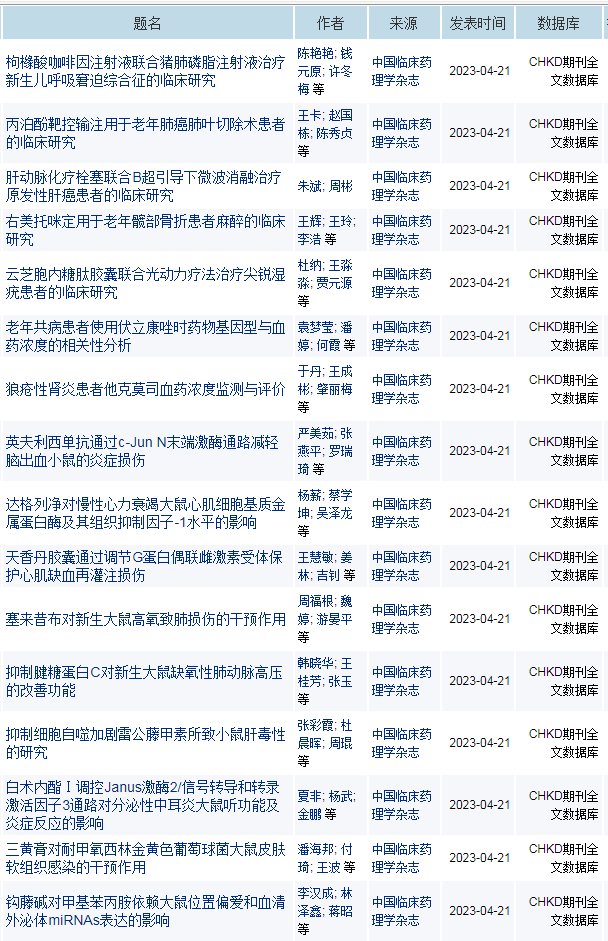Open the 钩藤碱 methamphetamine miRNAs article
608x941 pixels.
point(144,911)
